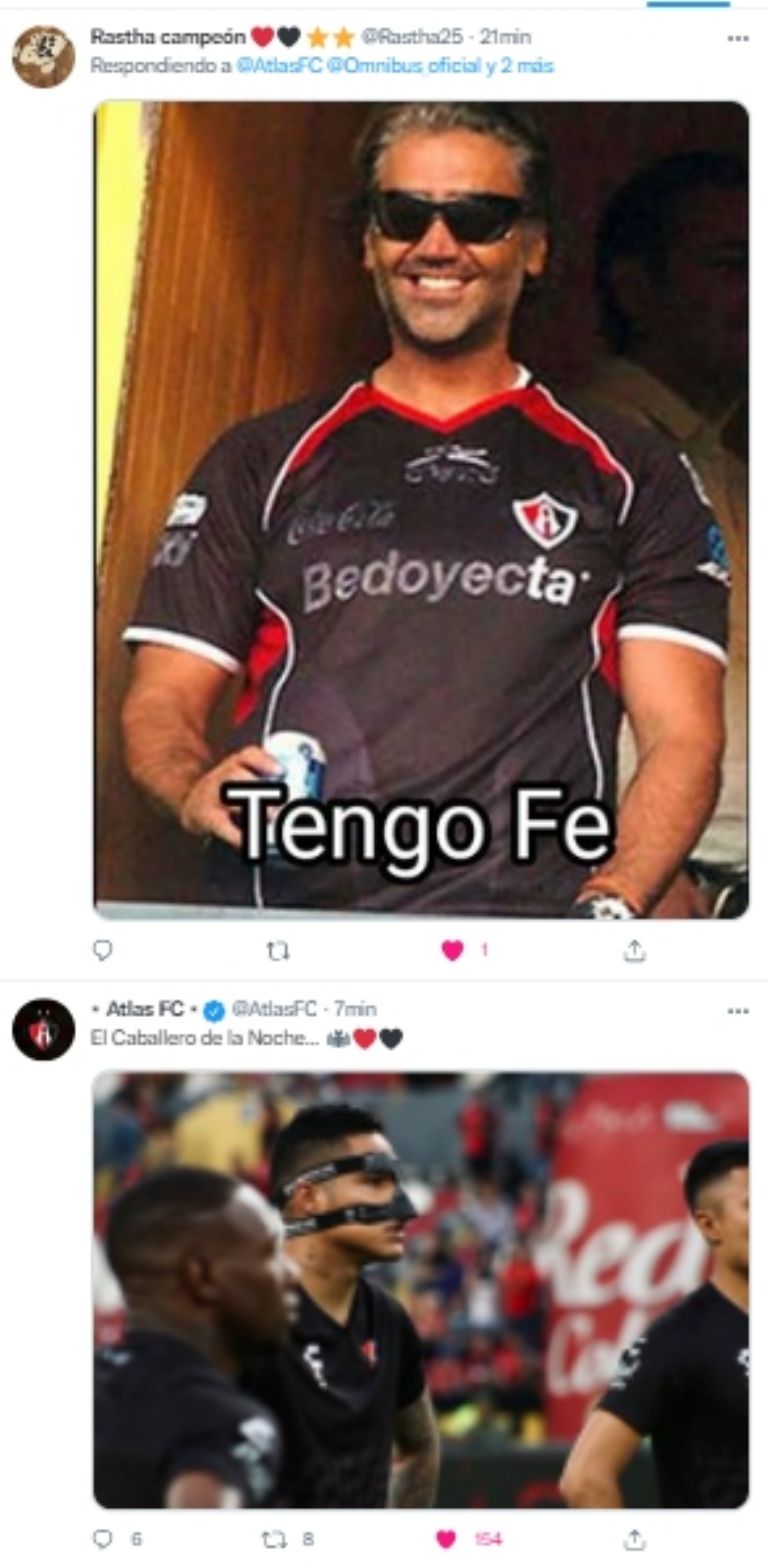768x1562 pixels.
Task: Open Atlas FC profile avatar
Action: pyautogui.click(x=43, y=1029)
